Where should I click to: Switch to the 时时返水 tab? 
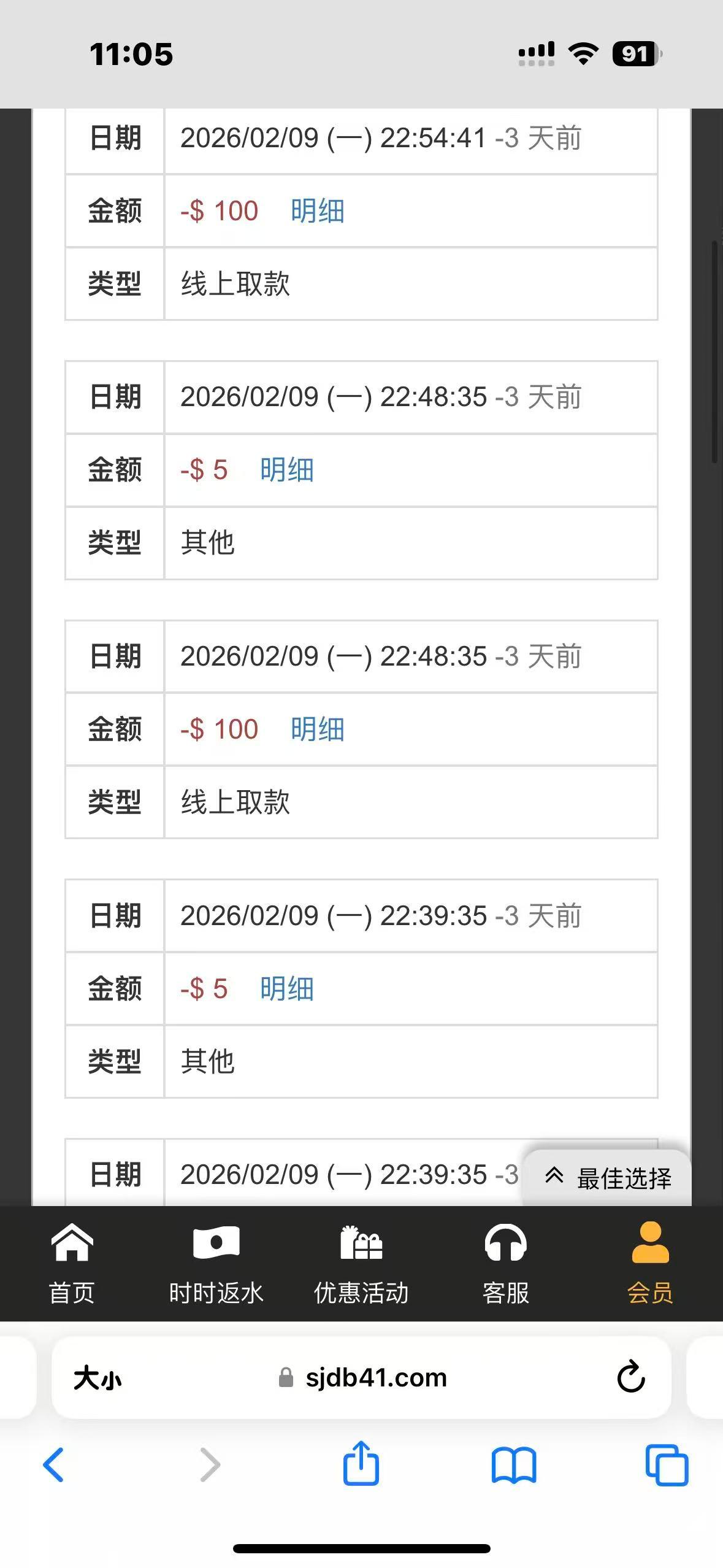(216, 1264)
